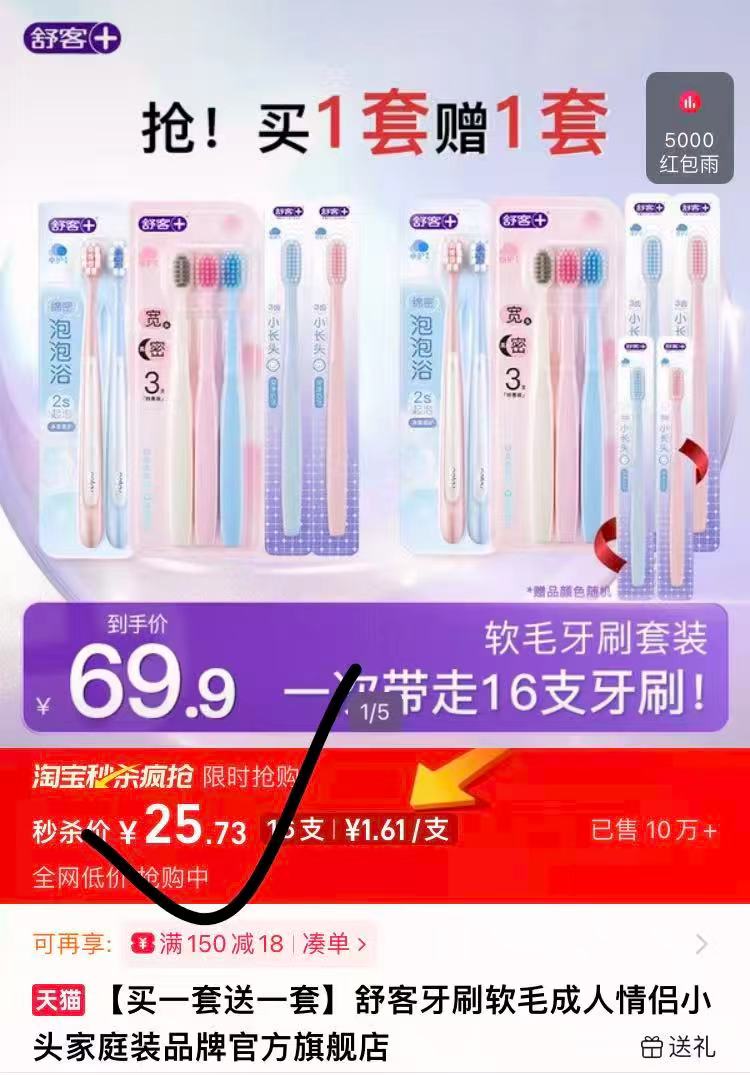Tap the 送礼 gift button
Screen dimensions: 750x1075
(678, 1046)
